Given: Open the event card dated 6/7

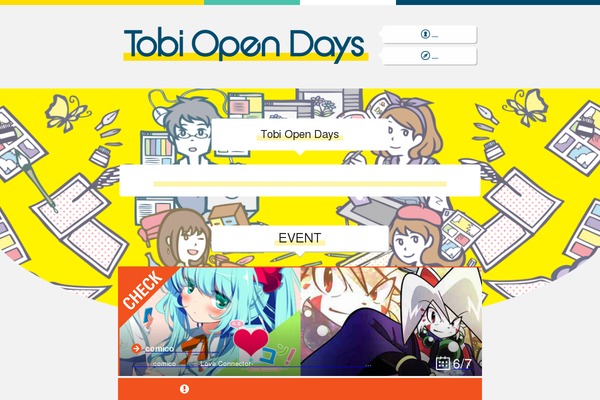Looking at the screenshot, I should point(391,320).
